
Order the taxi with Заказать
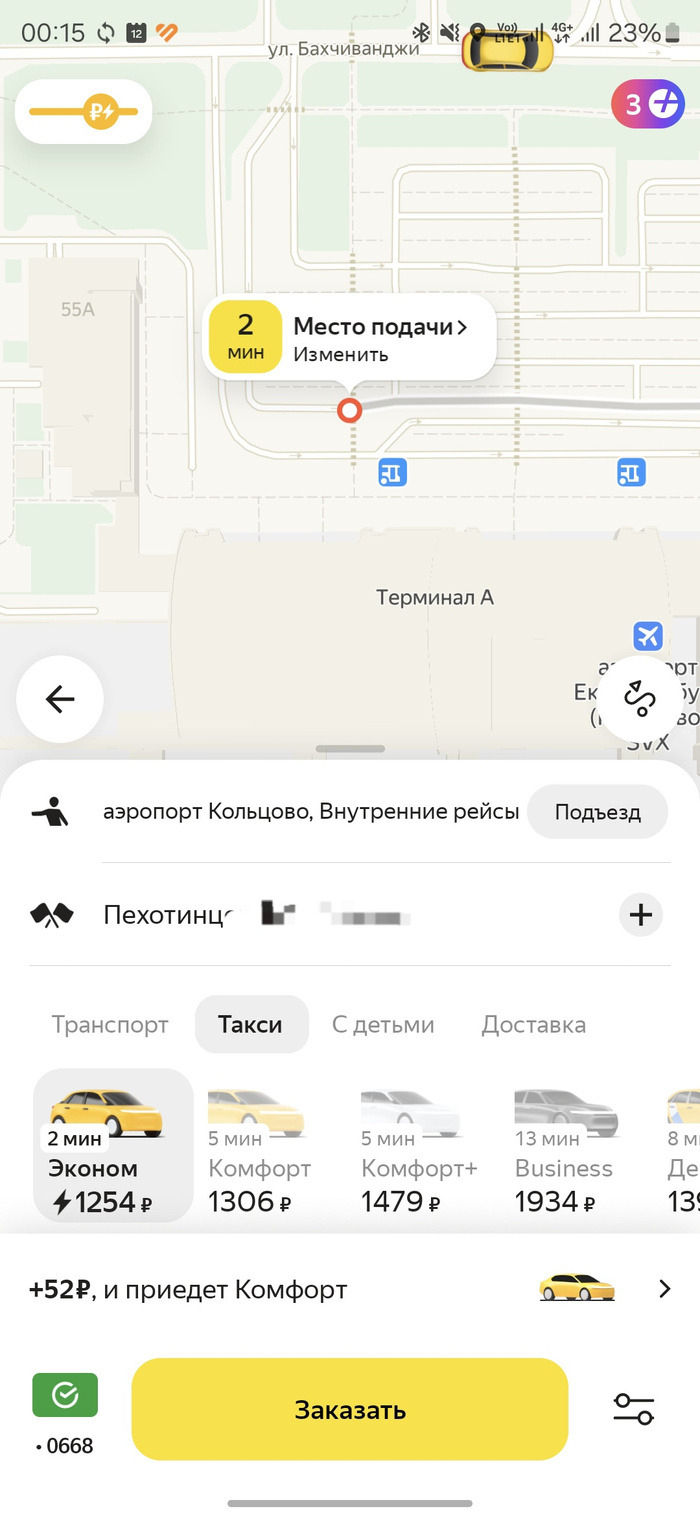349,1409
